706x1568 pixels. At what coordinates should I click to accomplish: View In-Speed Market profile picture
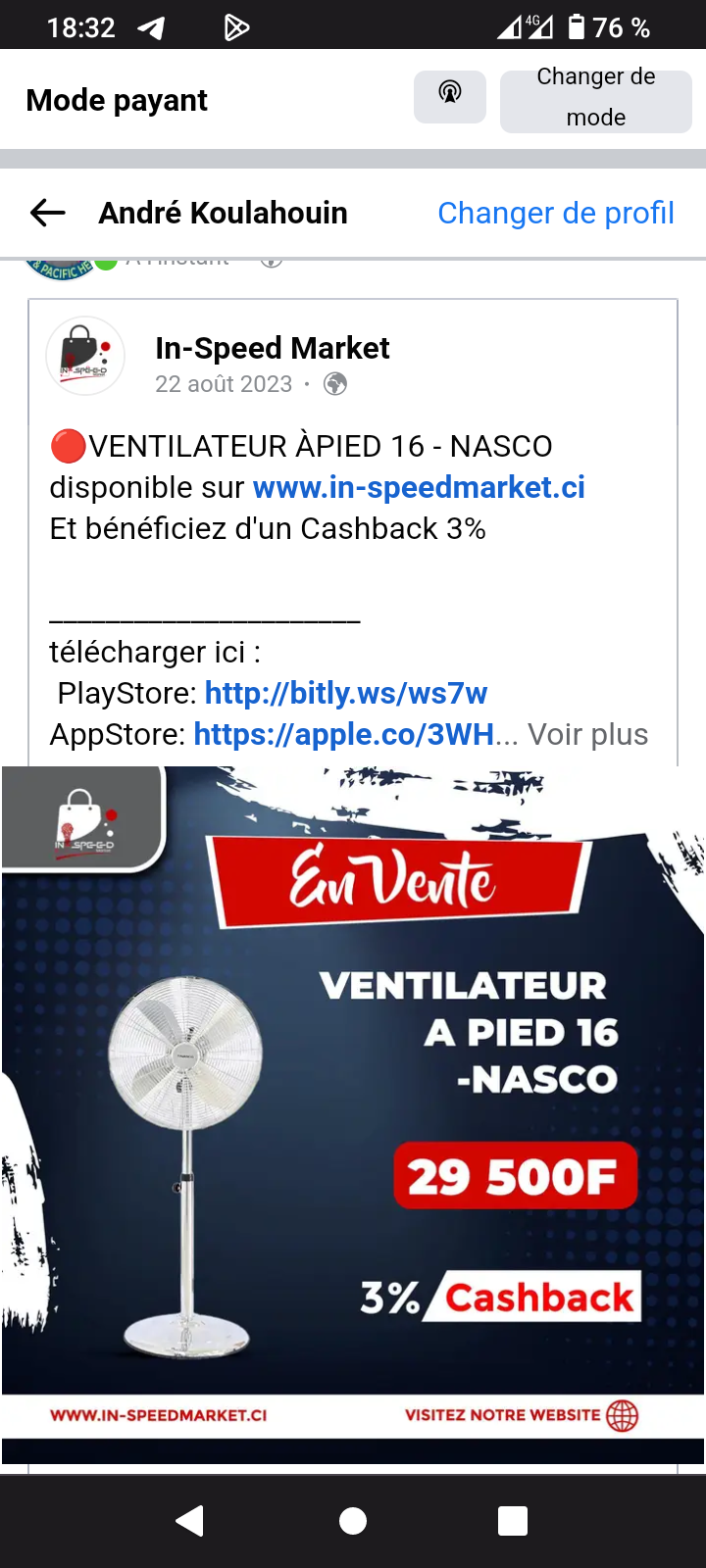coord(85,357)
